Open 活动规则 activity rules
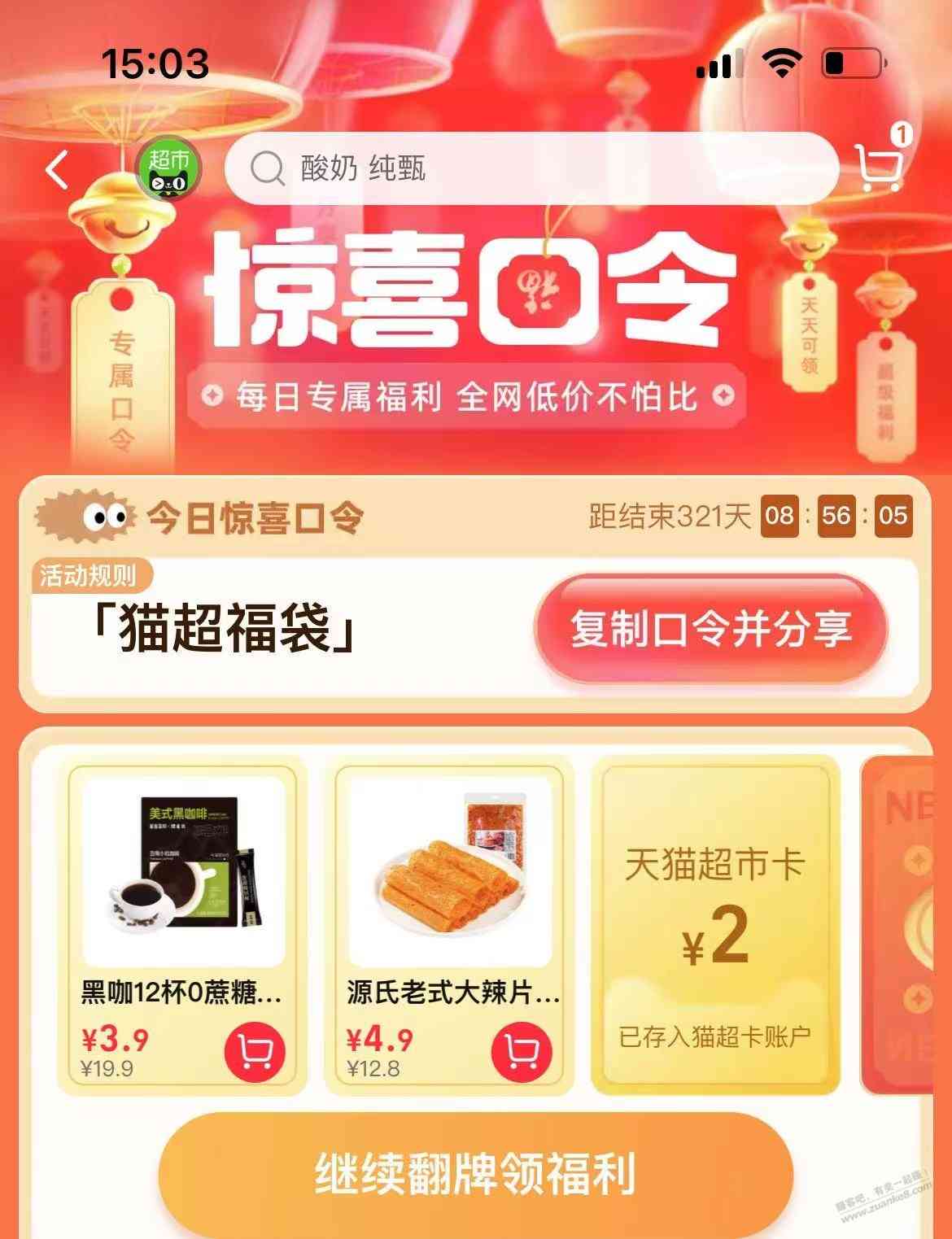This screenshot has width=952, height=1239. click(x=89, y=576)
